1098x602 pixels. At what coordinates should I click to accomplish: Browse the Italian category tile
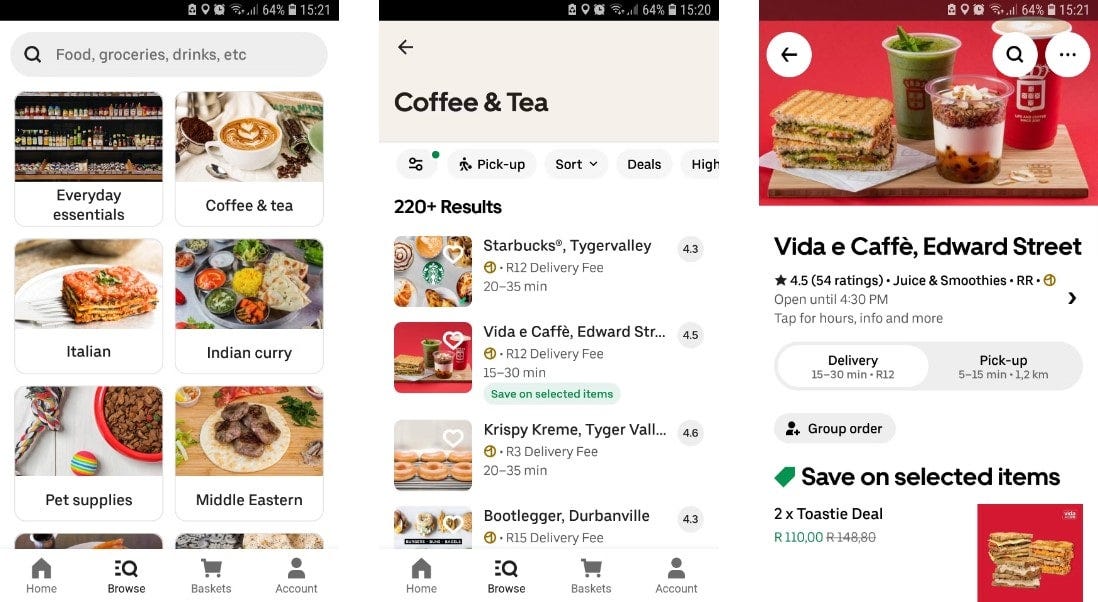[88, 306]
